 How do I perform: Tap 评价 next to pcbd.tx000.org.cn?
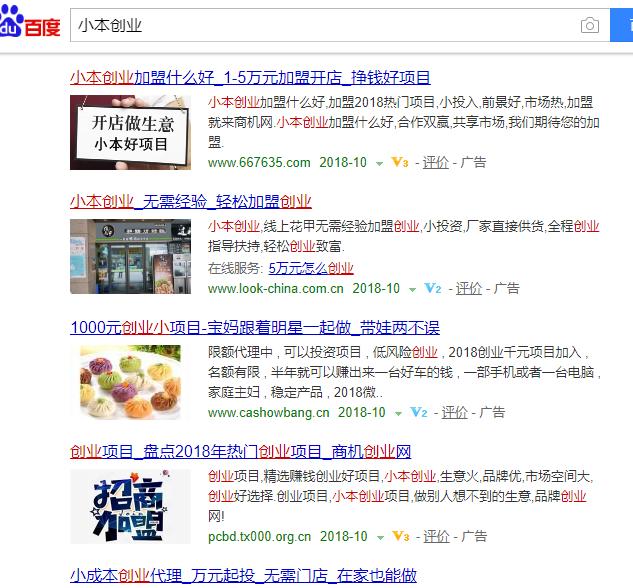(435, 536)
